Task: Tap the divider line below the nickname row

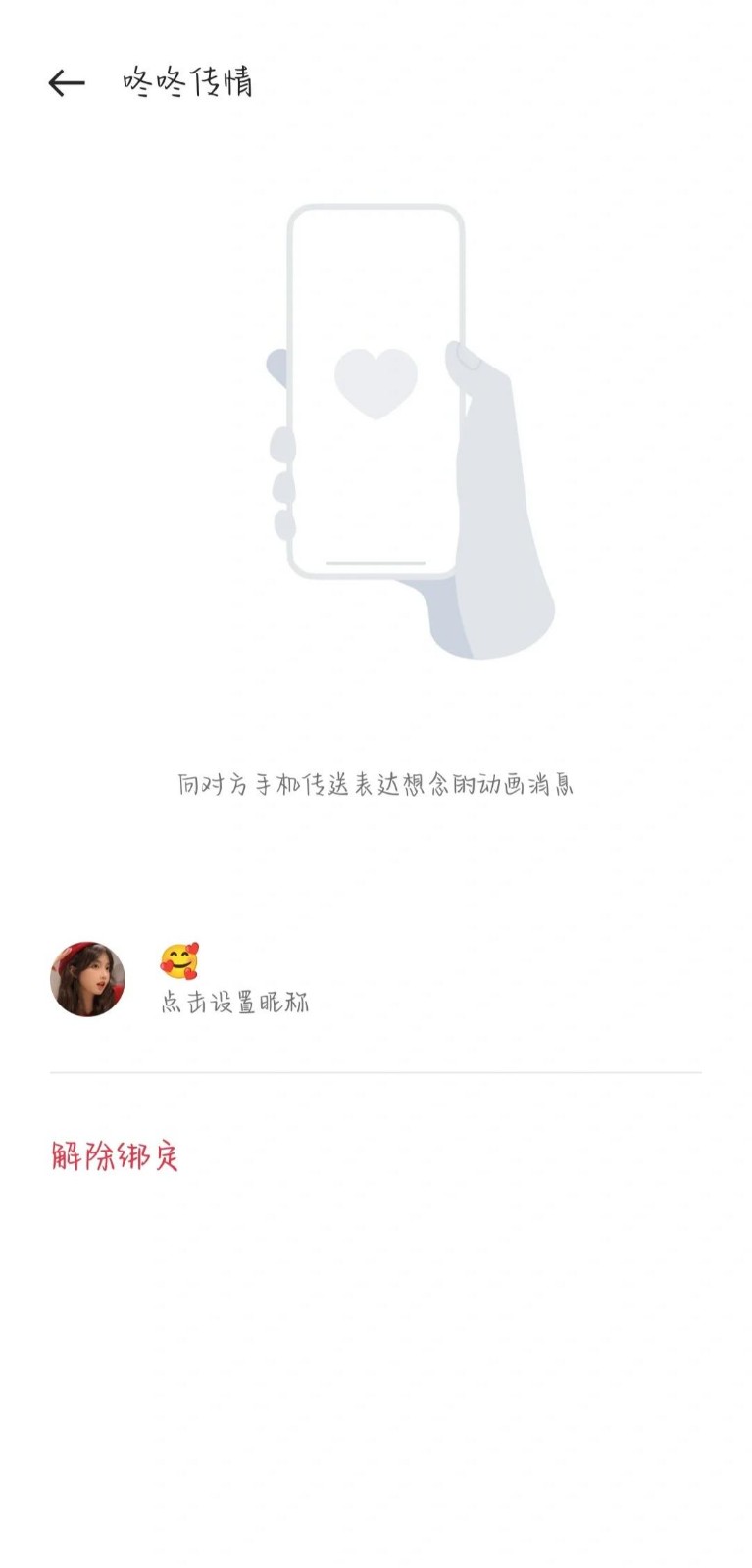Action: (376, 1073)
